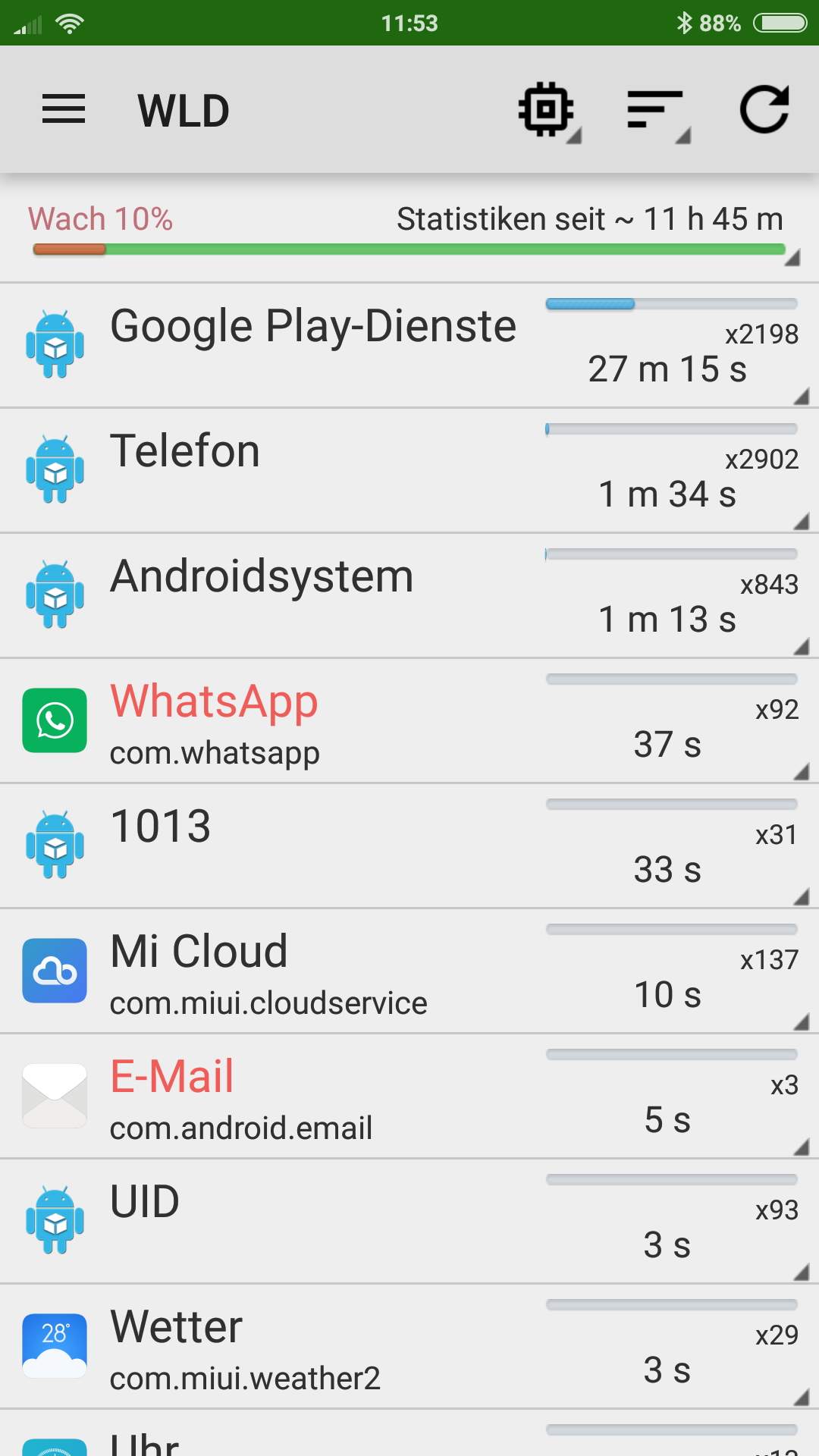The height and width of the screenshot is (1456, 819).
Task: Select the UID entry
Action: pos(409,1222)
